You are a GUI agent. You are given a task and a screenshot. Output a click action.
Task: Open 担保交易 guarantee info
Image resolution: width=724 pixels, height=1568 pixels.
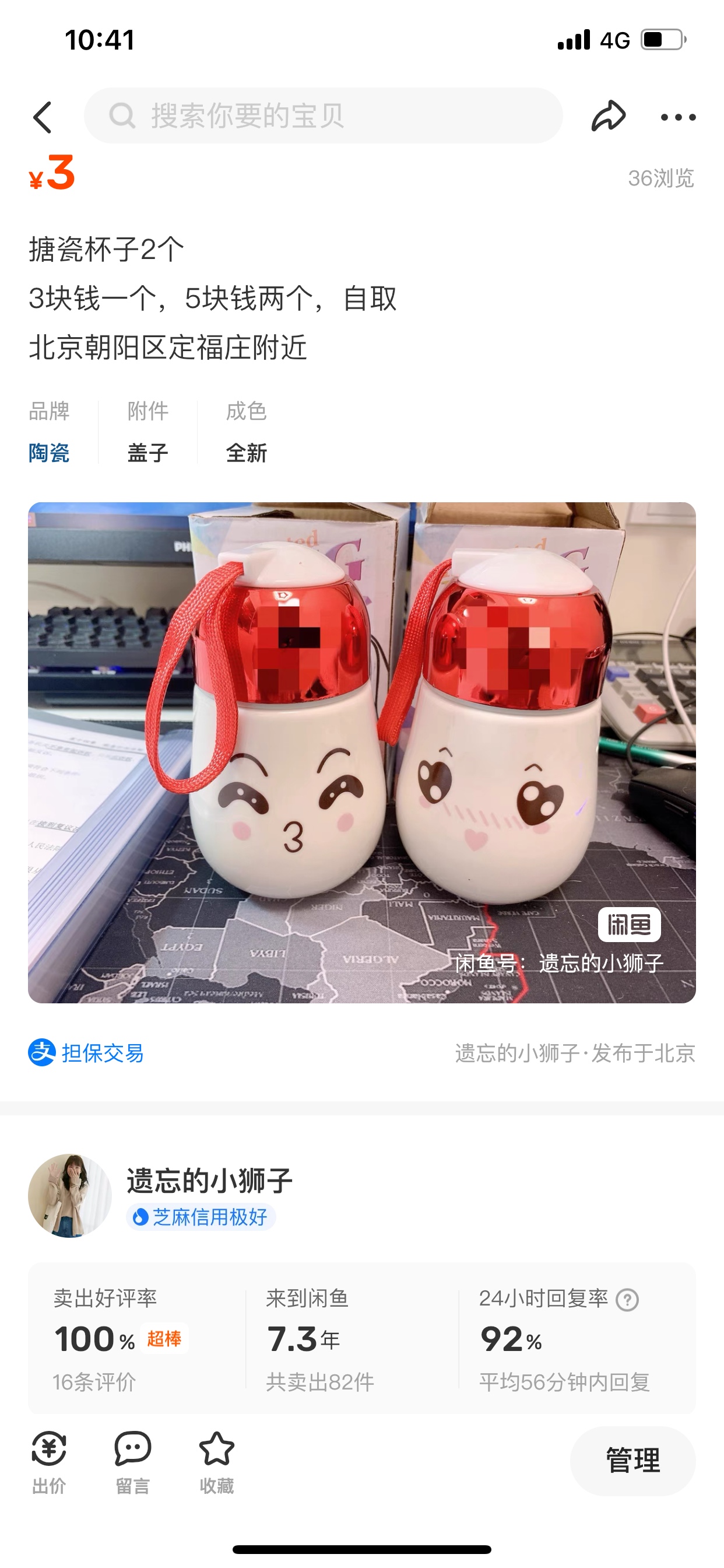[86, 1052]
